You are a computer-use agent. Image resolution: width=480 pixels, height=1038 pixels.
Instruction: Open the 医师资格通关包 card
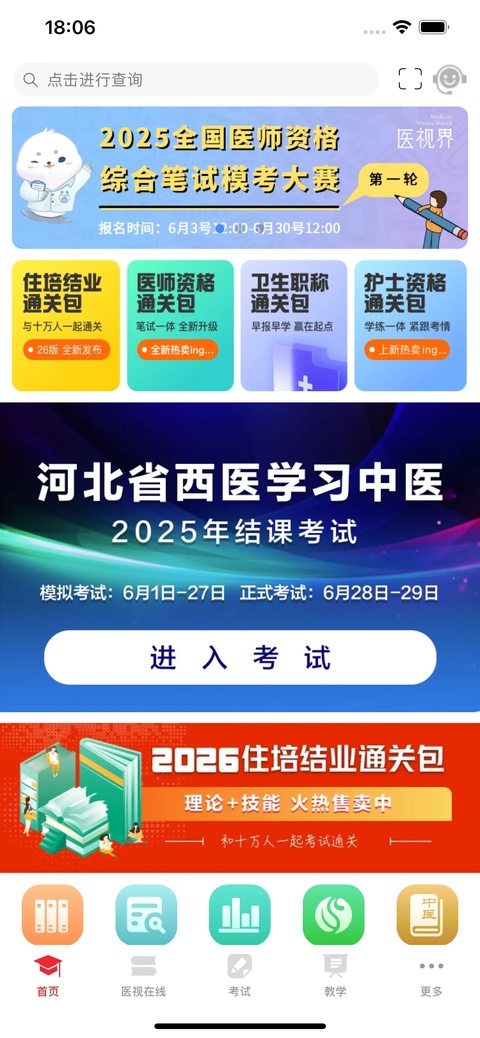point(180,325)
